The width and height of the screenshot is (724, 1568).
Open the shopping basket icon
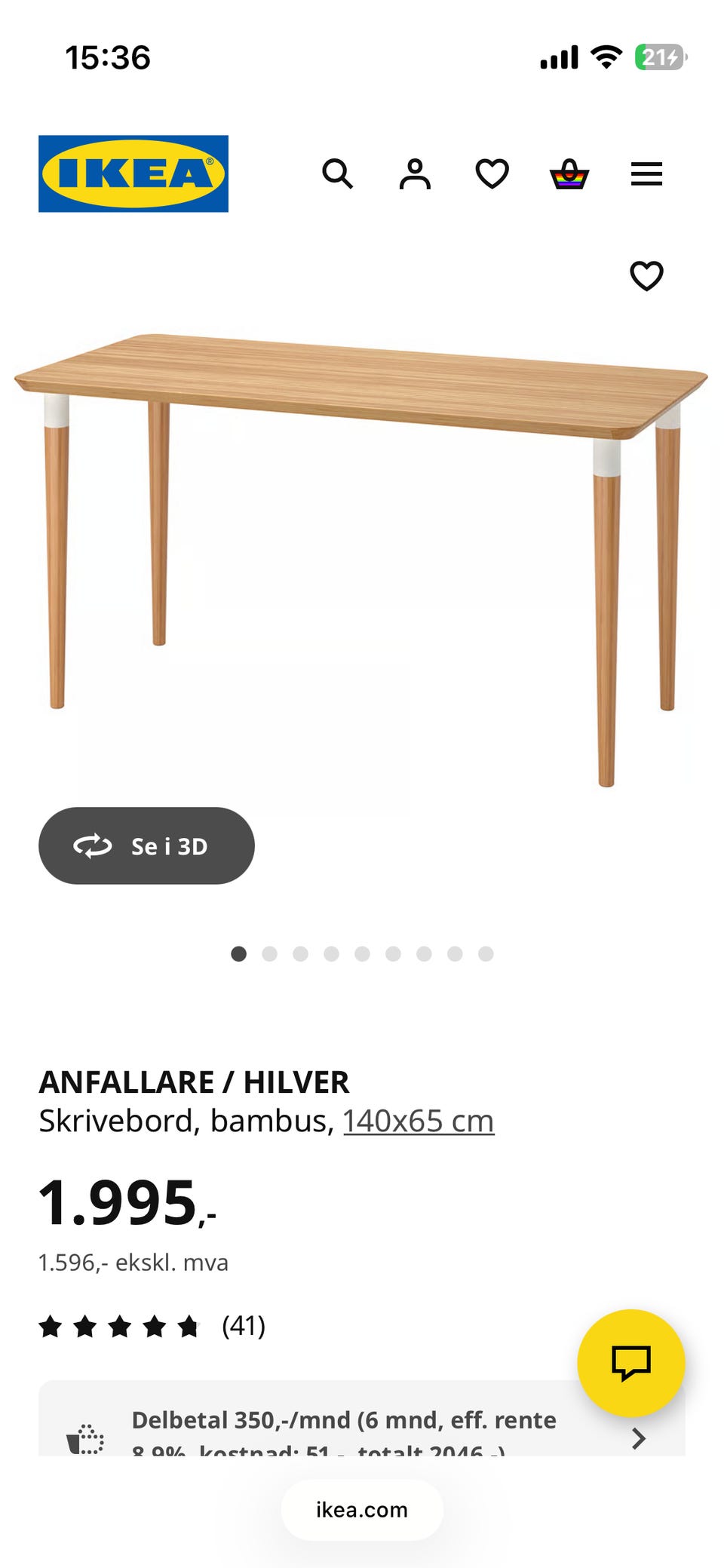[x=570, y=174]
